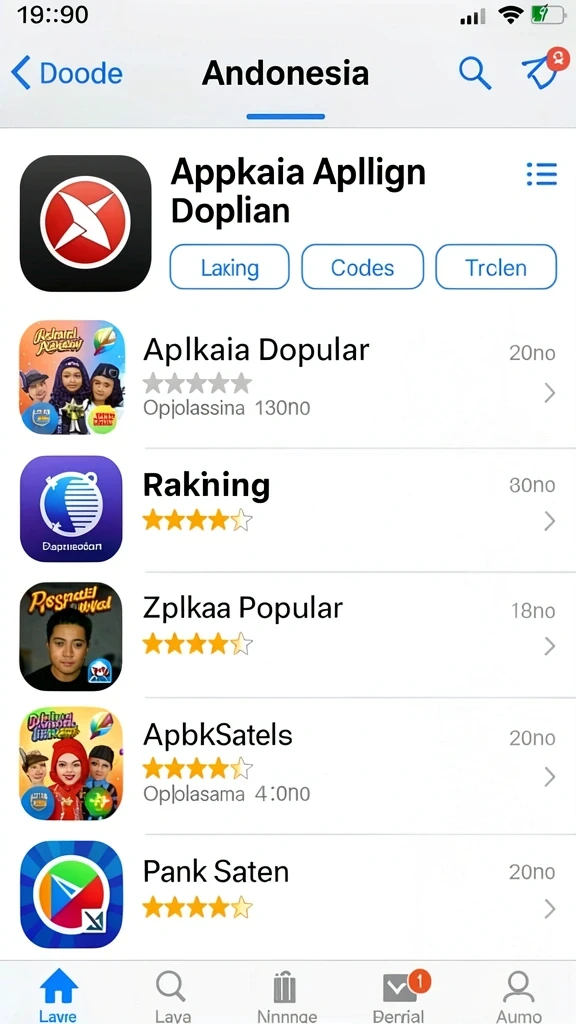Screen dimensions: 576x1024
Task: Switch to the Ninnge tab
Action: pos(287,995)
